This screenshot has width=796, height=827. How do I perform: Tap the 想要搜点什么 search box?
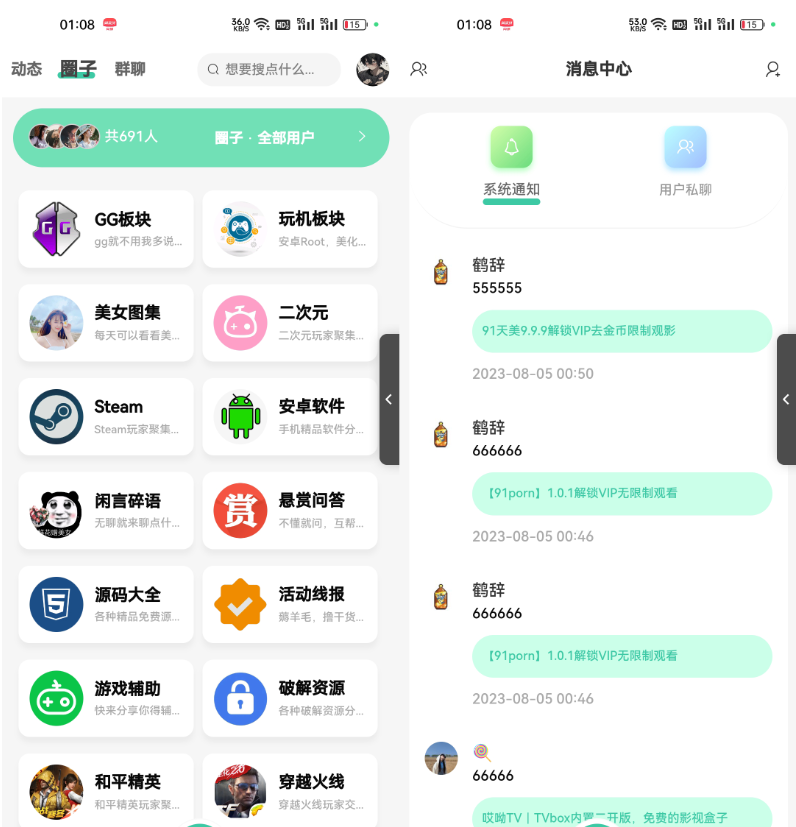click(x=268, y=69)
